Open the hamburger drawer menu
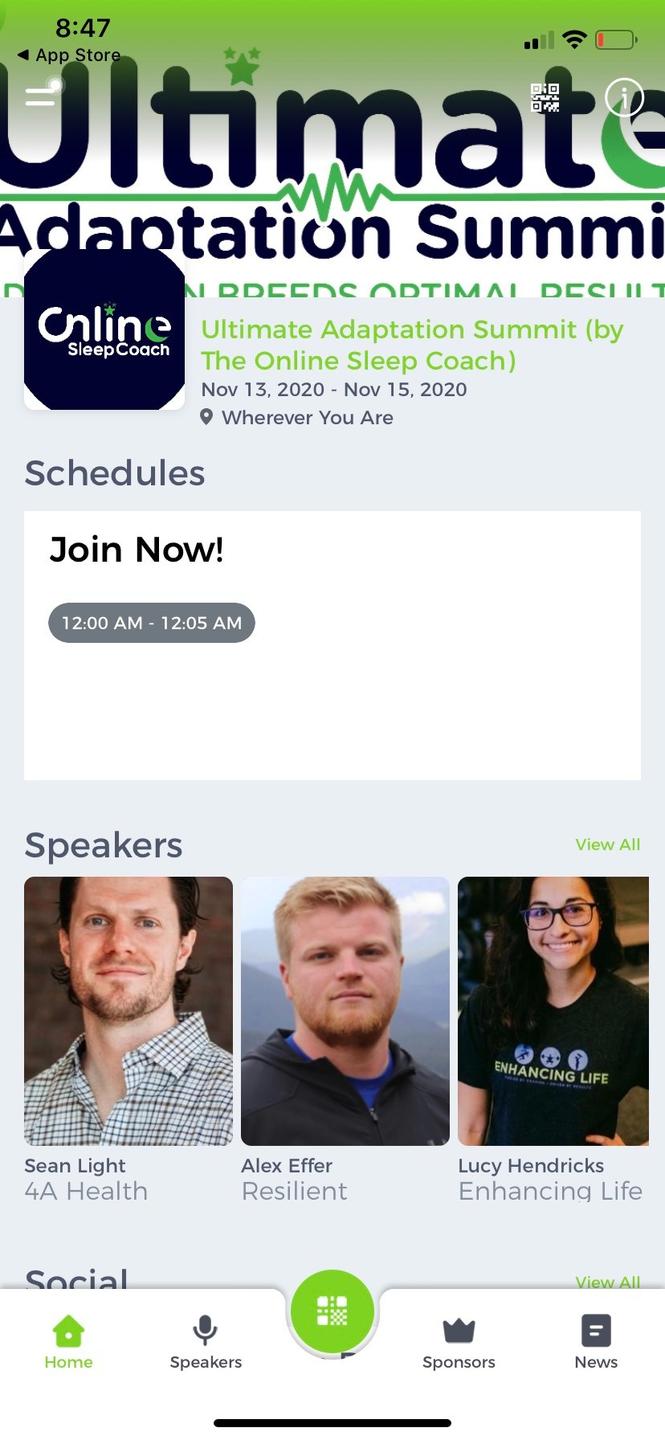This screenshot has width=665, height=1440. click(41, 96)
